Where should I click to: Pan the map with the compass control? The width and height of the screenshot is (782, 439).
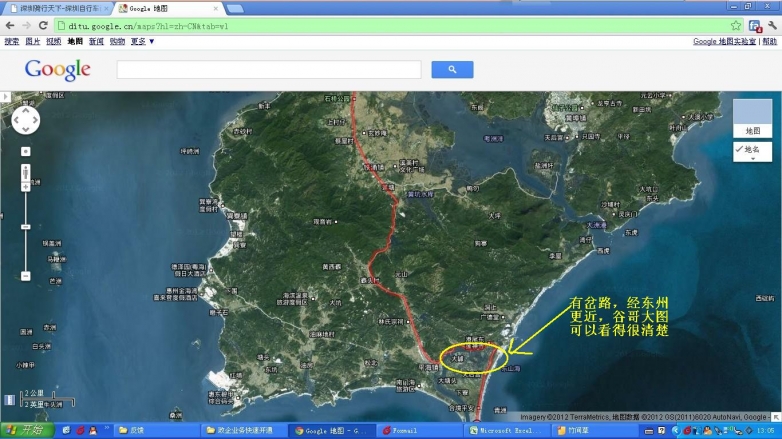pos(26,121)
